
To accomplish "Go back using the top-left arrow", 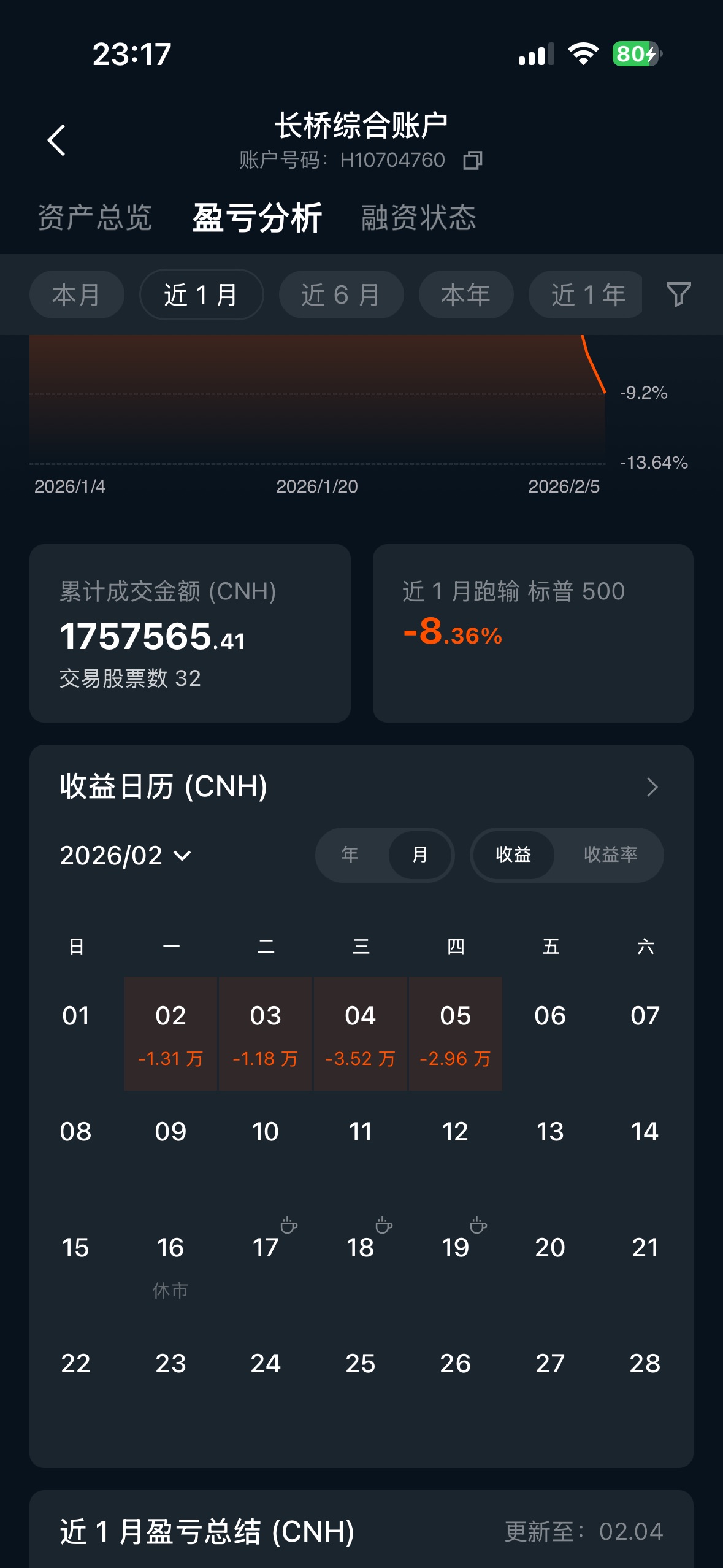I will [56, 140].
